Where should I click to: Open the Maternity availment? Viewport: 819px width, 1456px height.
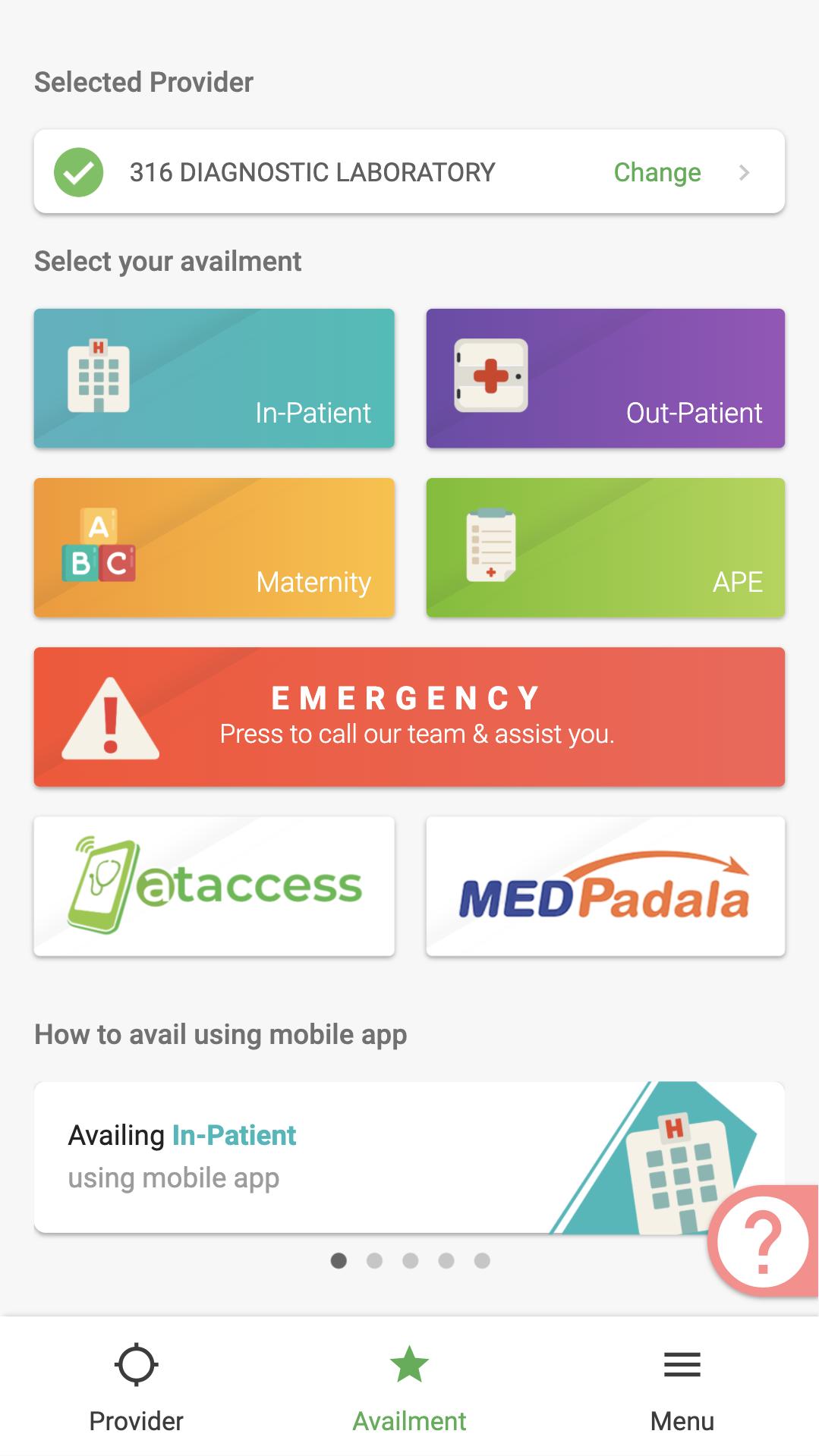click(x=214, y=547)
